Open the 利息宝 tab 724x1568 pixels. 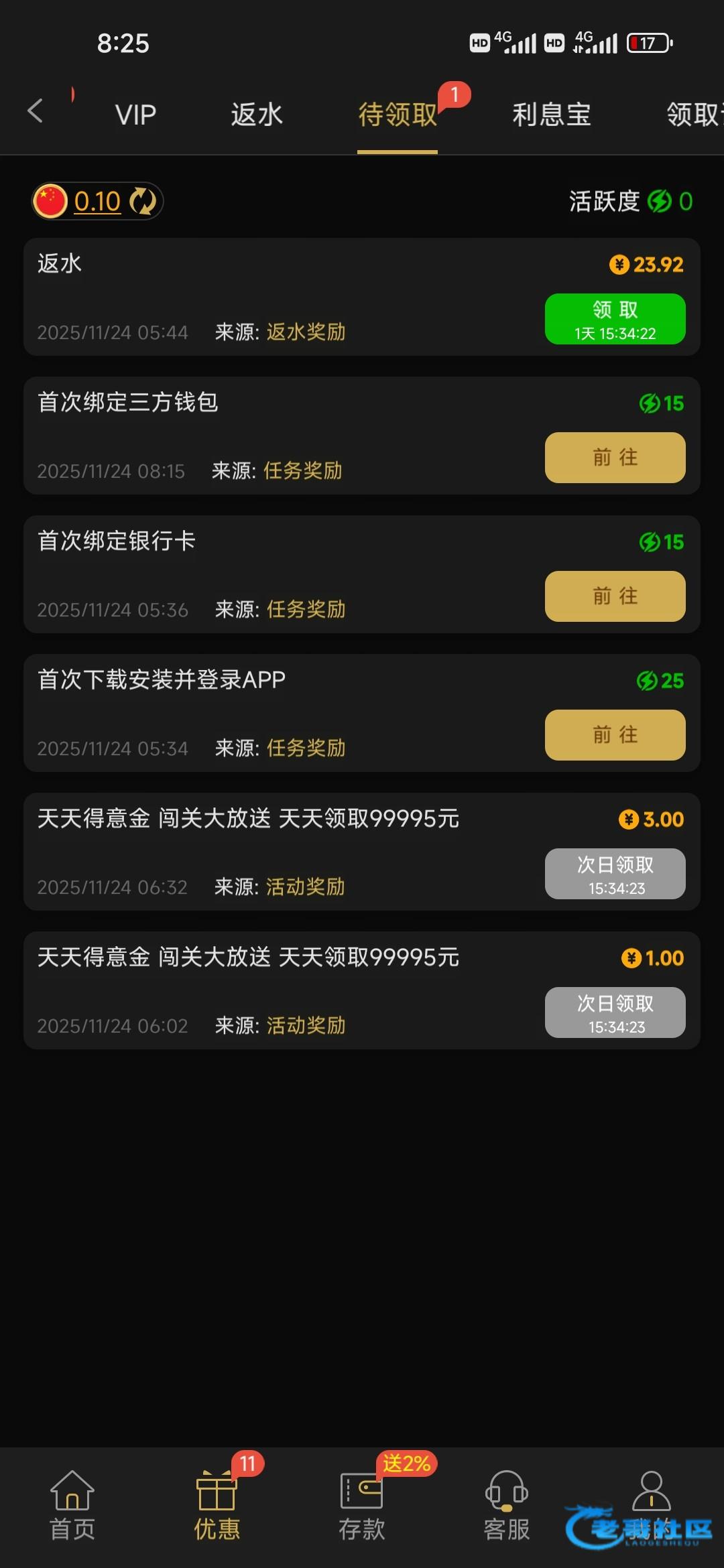click(x=552, y=115)
